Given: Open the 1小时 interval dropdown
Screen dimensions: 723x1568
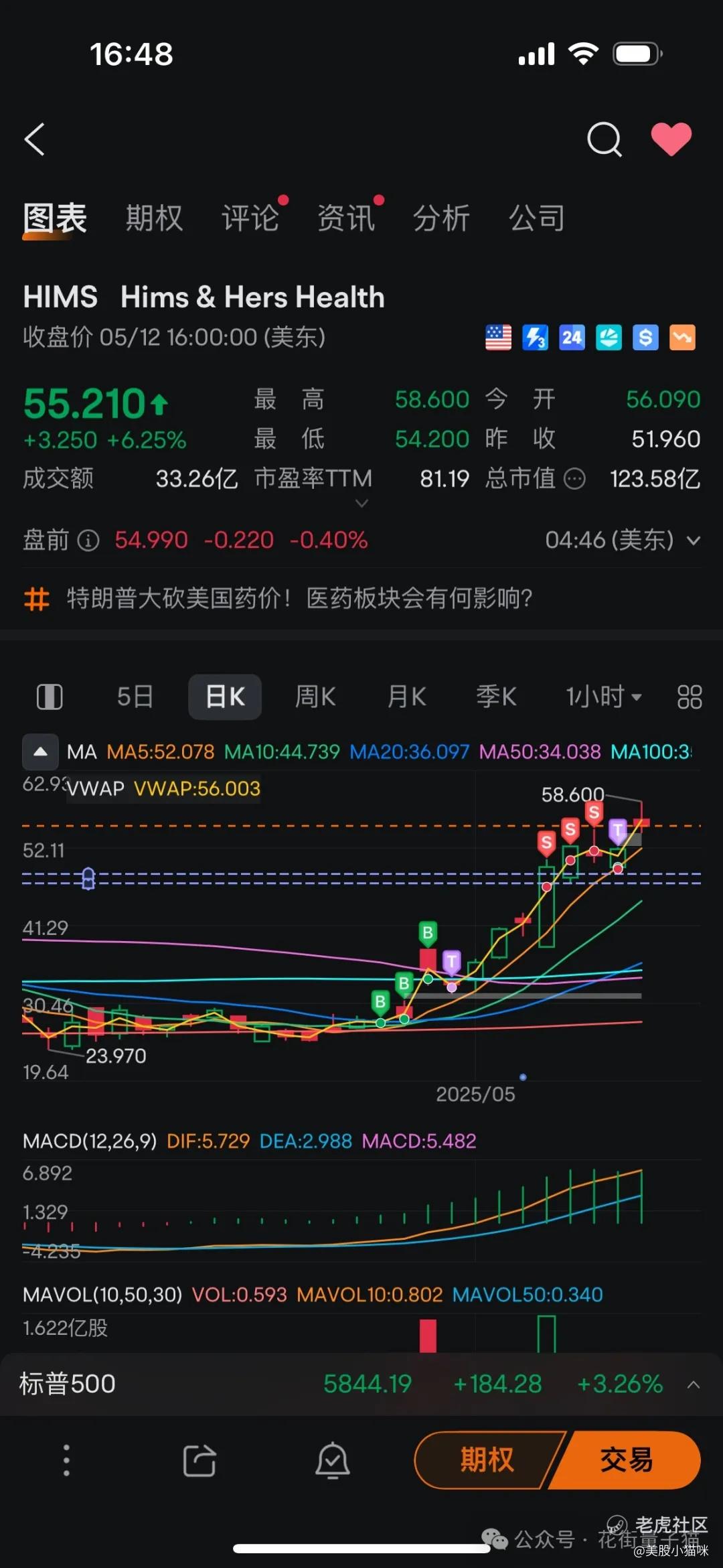Looking at the screenshot, I should 604,697.
